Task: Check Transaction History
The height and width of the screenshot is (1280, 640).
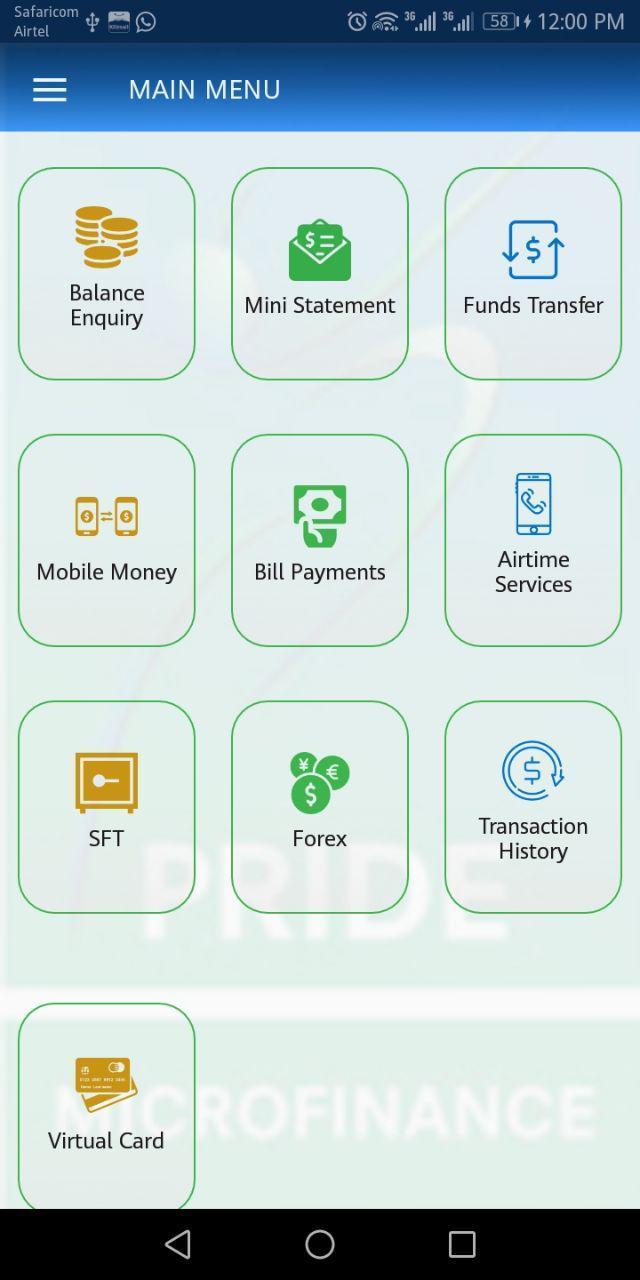Action: pos(533,806)
